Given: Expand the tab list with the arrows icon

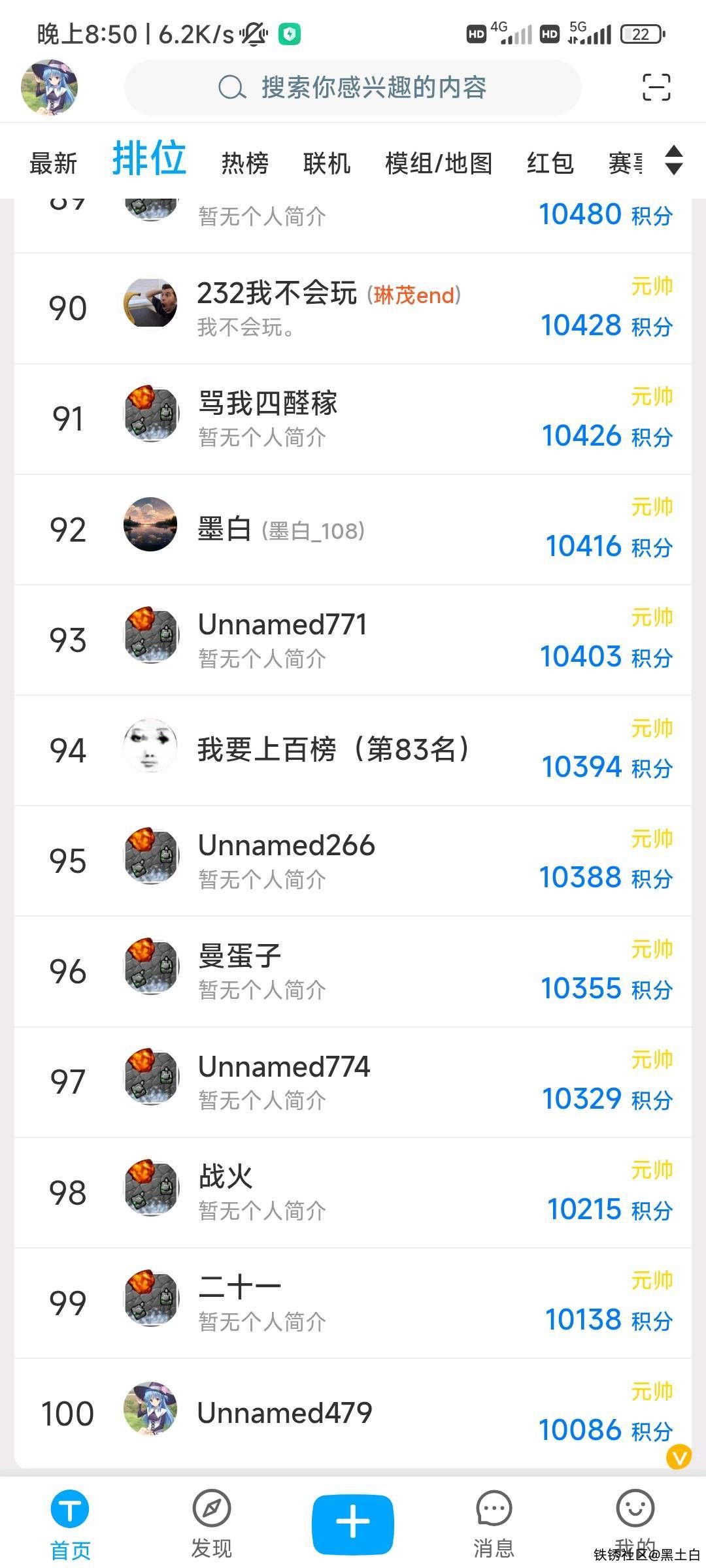Looking at the screenshot, I should coord(673,161).
